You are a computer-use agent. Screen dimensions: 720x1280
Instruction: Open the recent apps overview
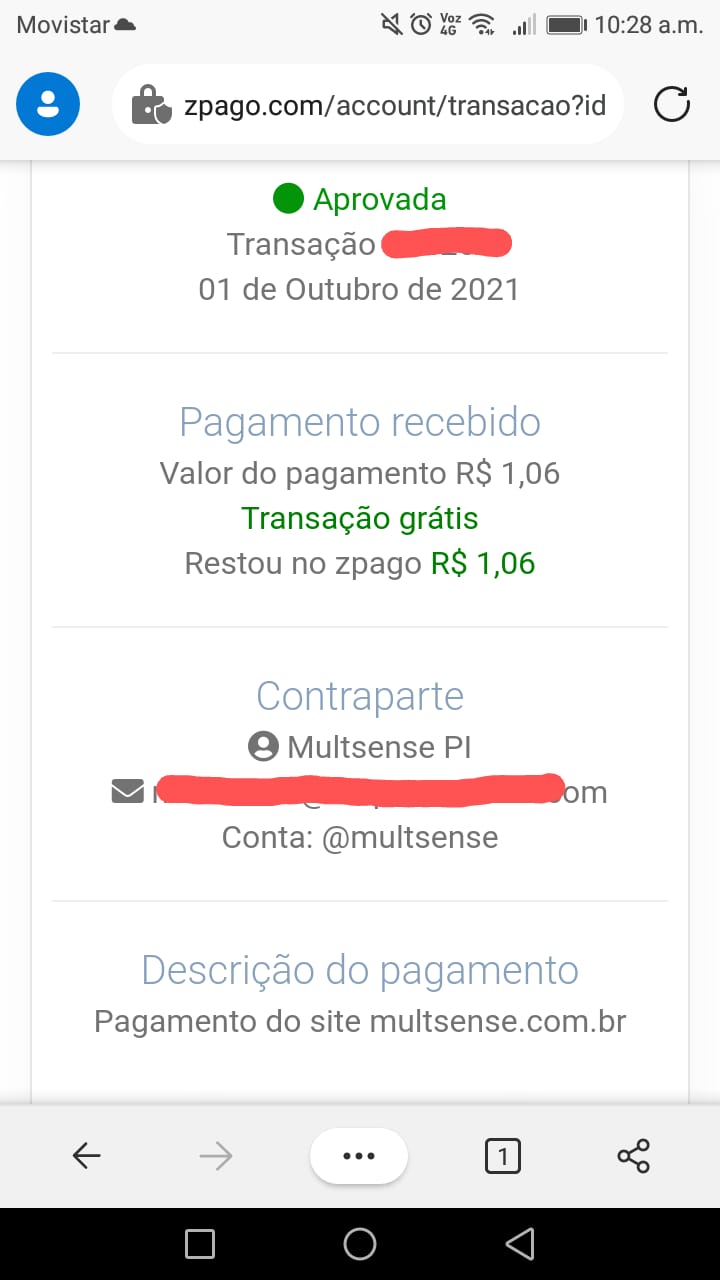click(200, 1243)
